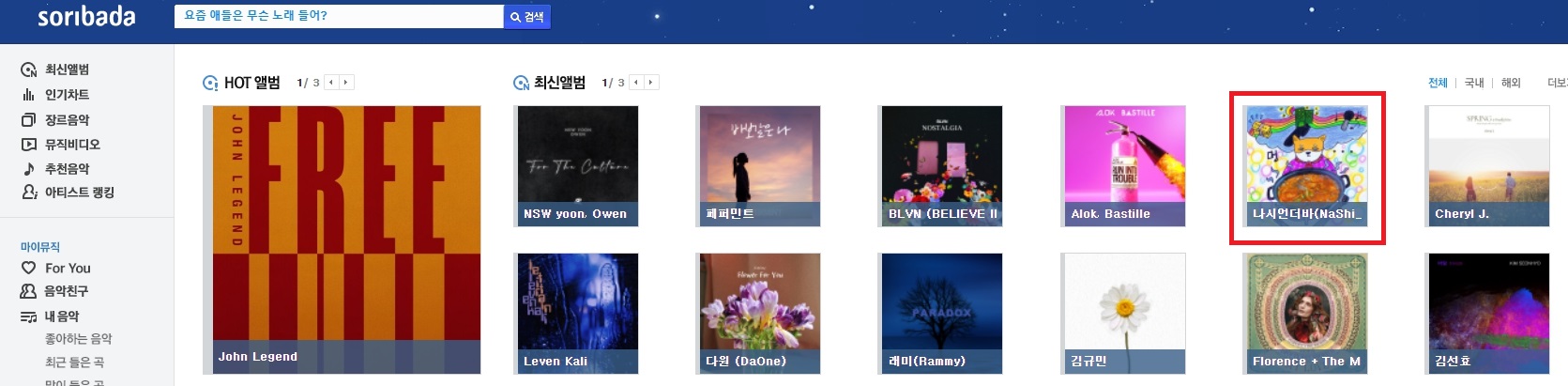Open 추천음악 recommended music
The image size is (1568, 386).
point(66,169)
